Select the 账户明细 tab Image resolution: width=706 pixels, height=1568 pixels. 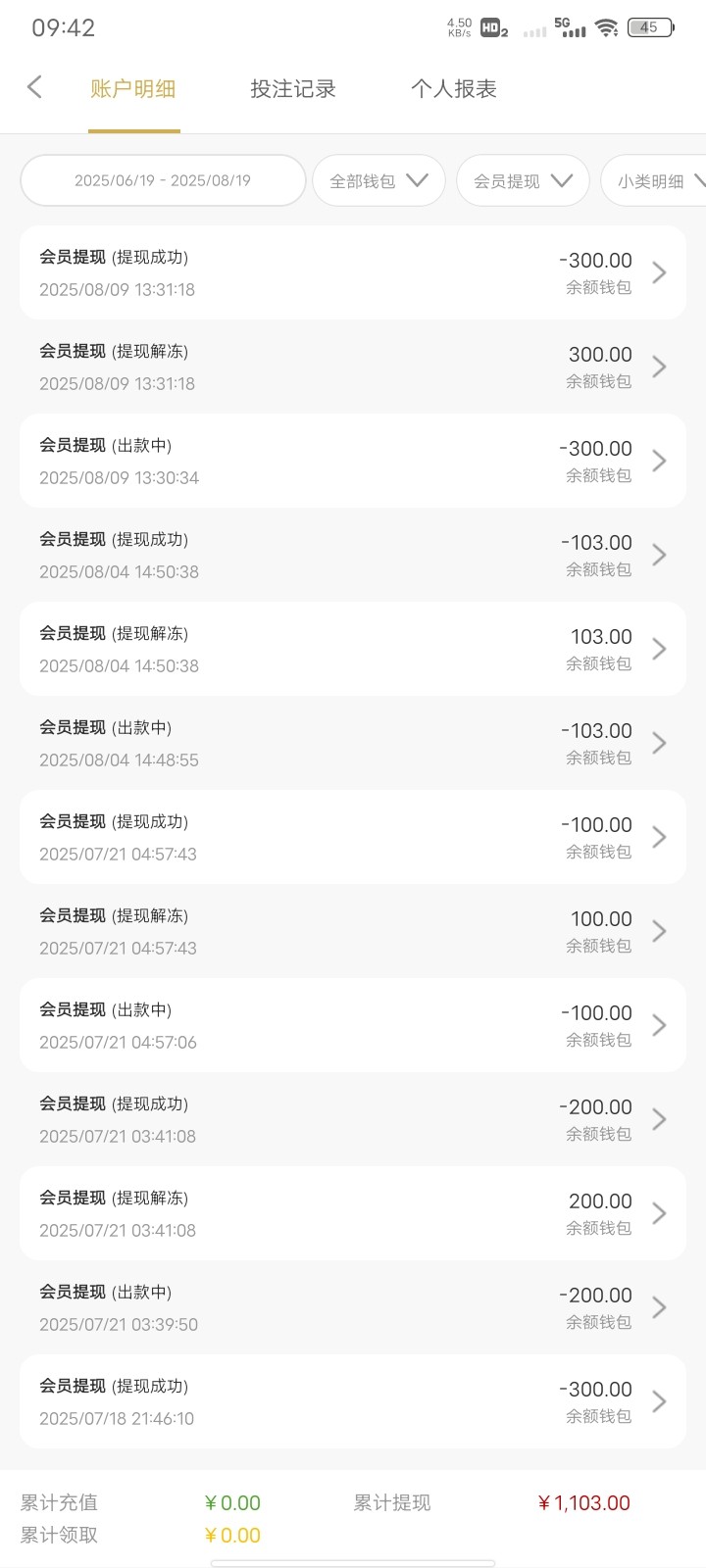point(133,89)
